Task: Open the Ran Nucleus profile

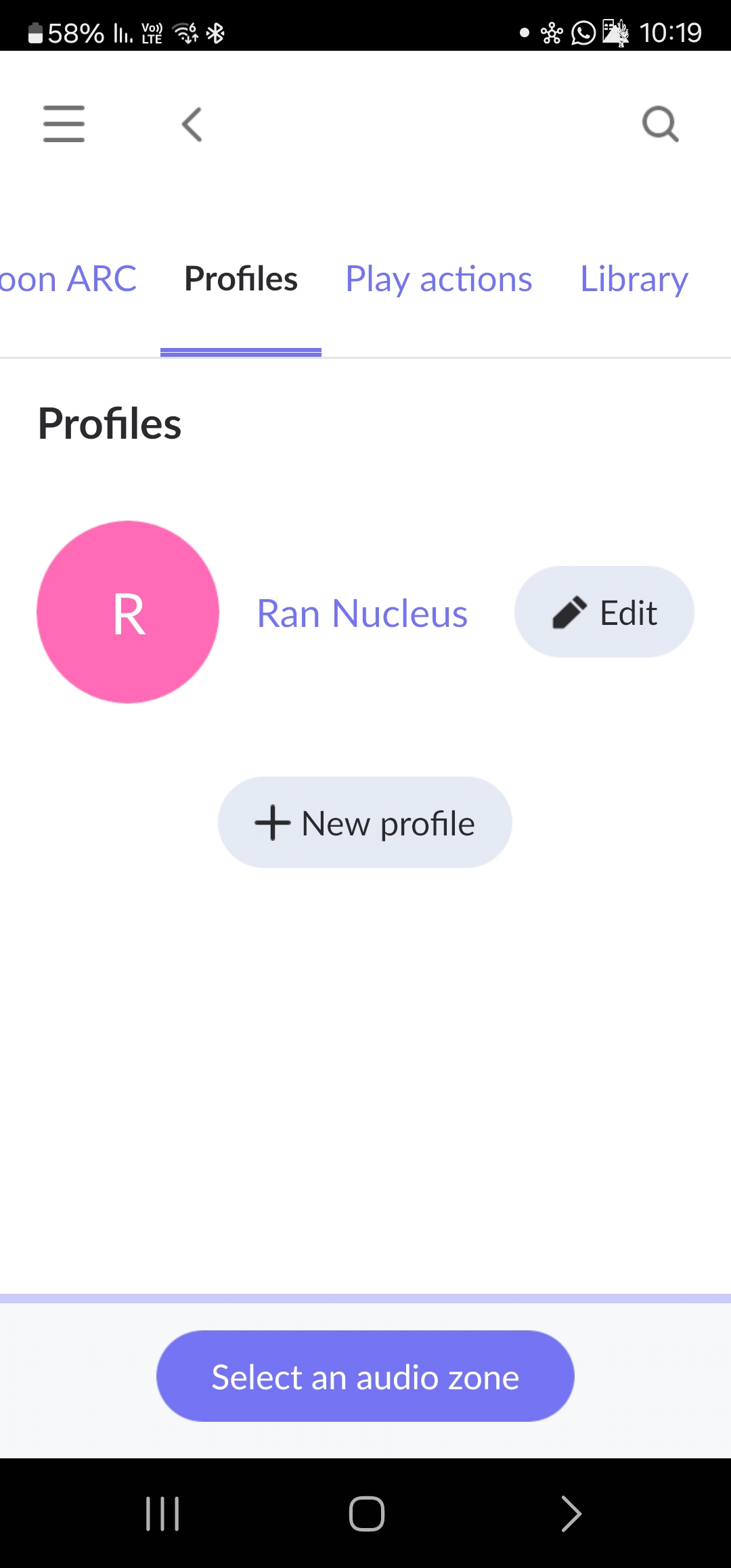Action: click(x=362, y=613)
